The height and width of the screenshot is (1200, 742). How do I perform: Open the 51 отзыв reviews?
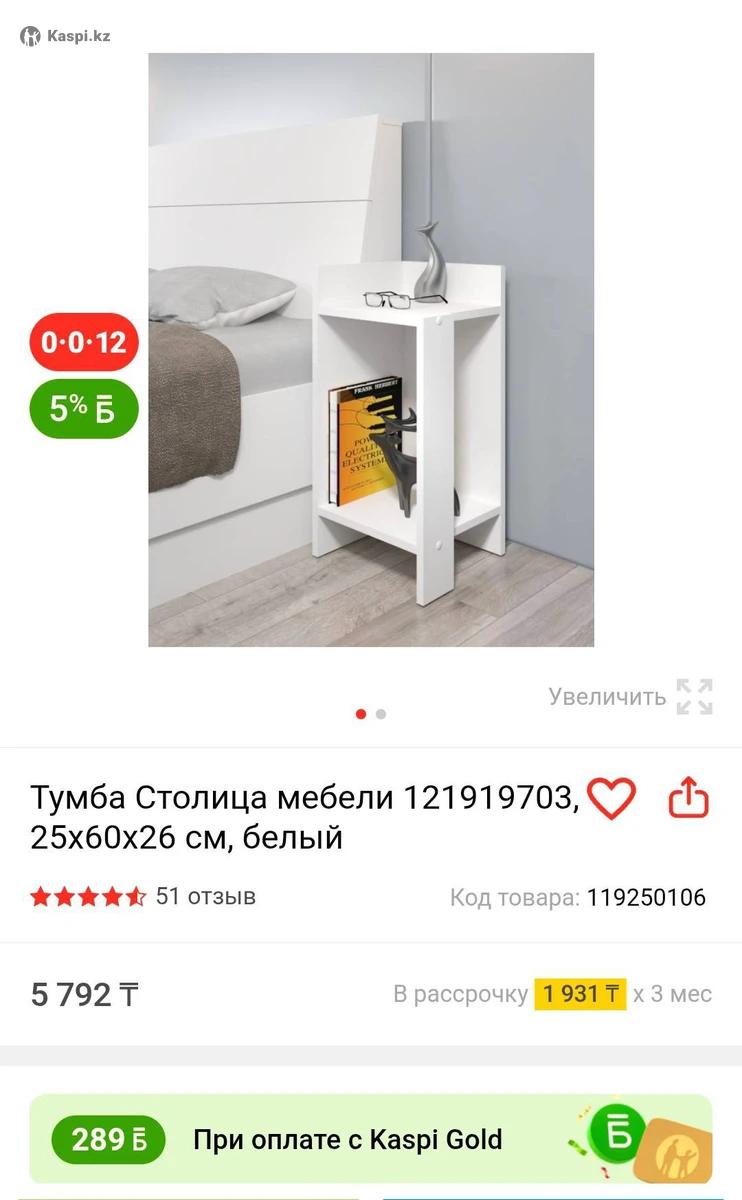point(205,896)
